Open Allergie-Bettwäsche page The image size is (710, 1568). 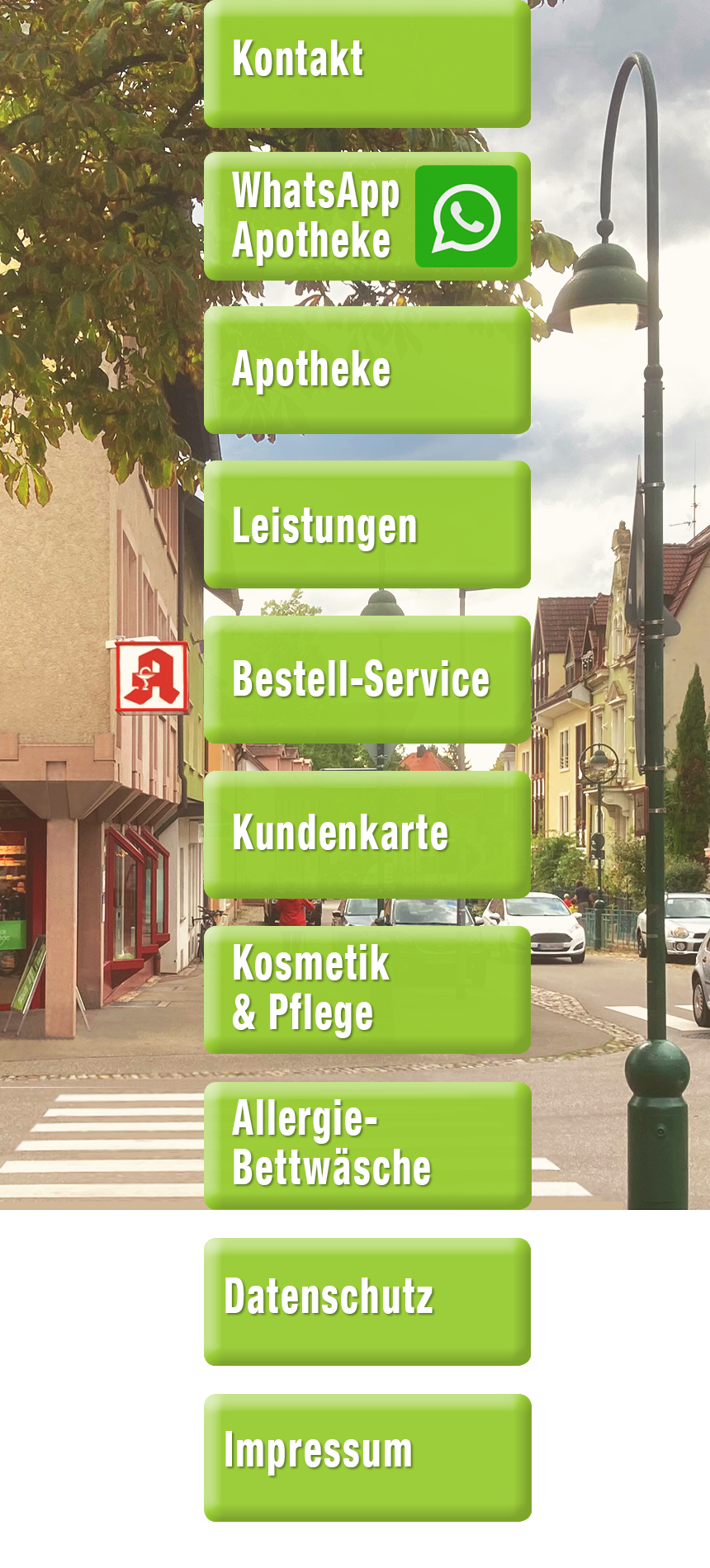(367, 1145)
